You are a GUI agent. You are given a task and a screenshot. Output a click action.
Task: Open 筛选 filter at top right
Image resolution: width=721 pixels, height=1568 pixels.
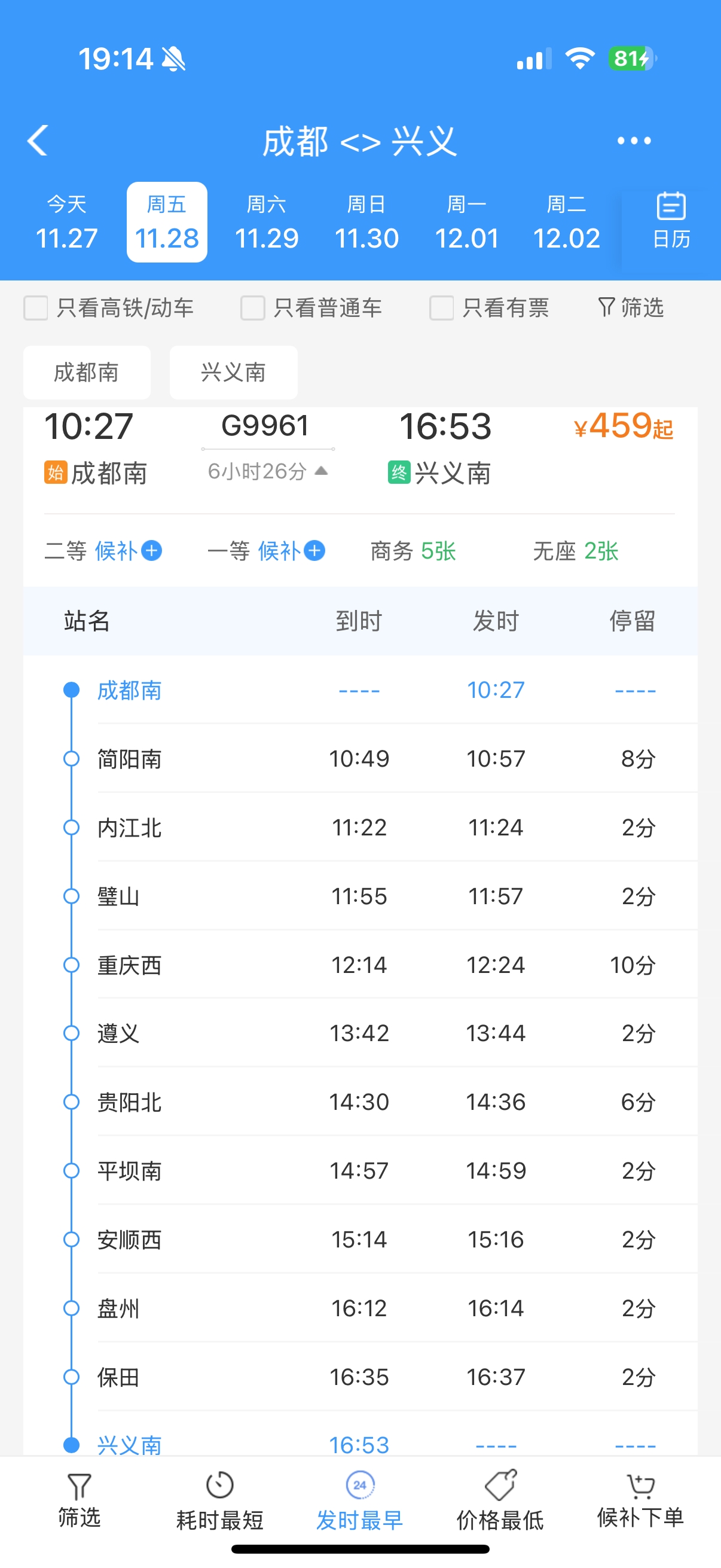(x=630, y=308)
